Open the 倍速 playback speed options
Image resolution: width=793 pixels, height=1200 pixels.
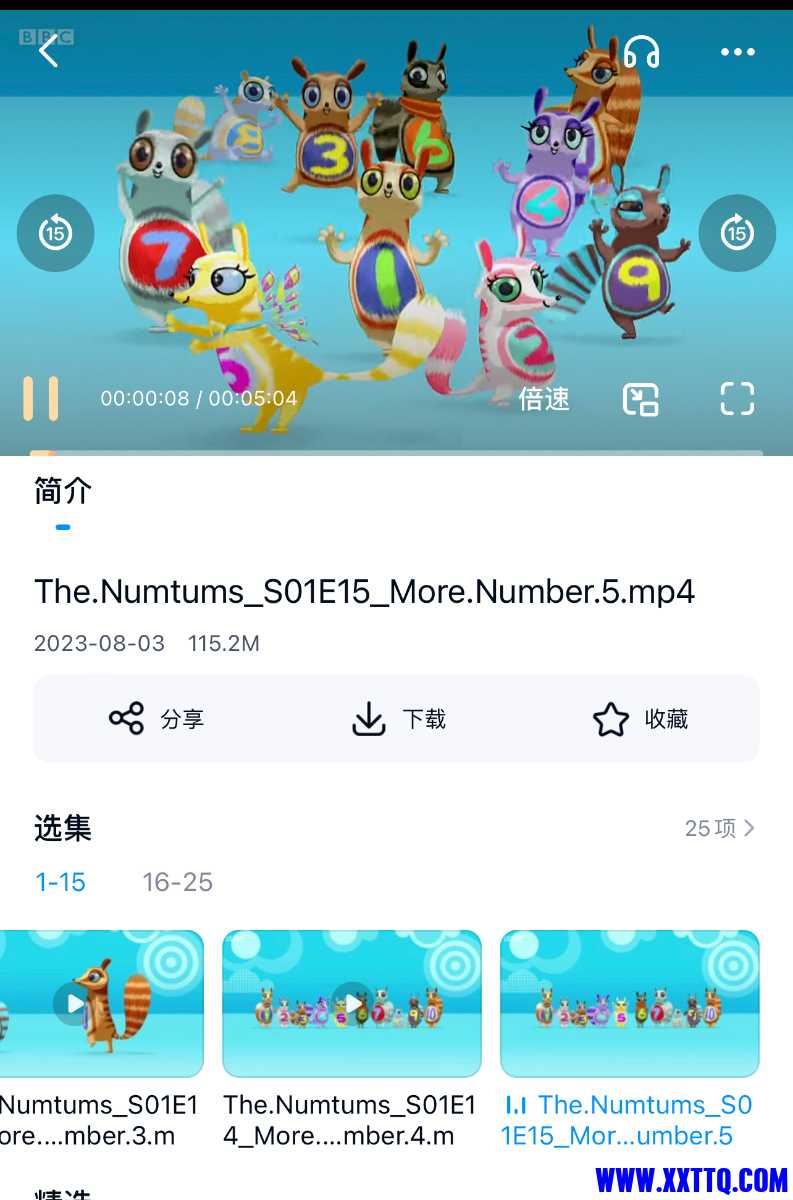544,399
